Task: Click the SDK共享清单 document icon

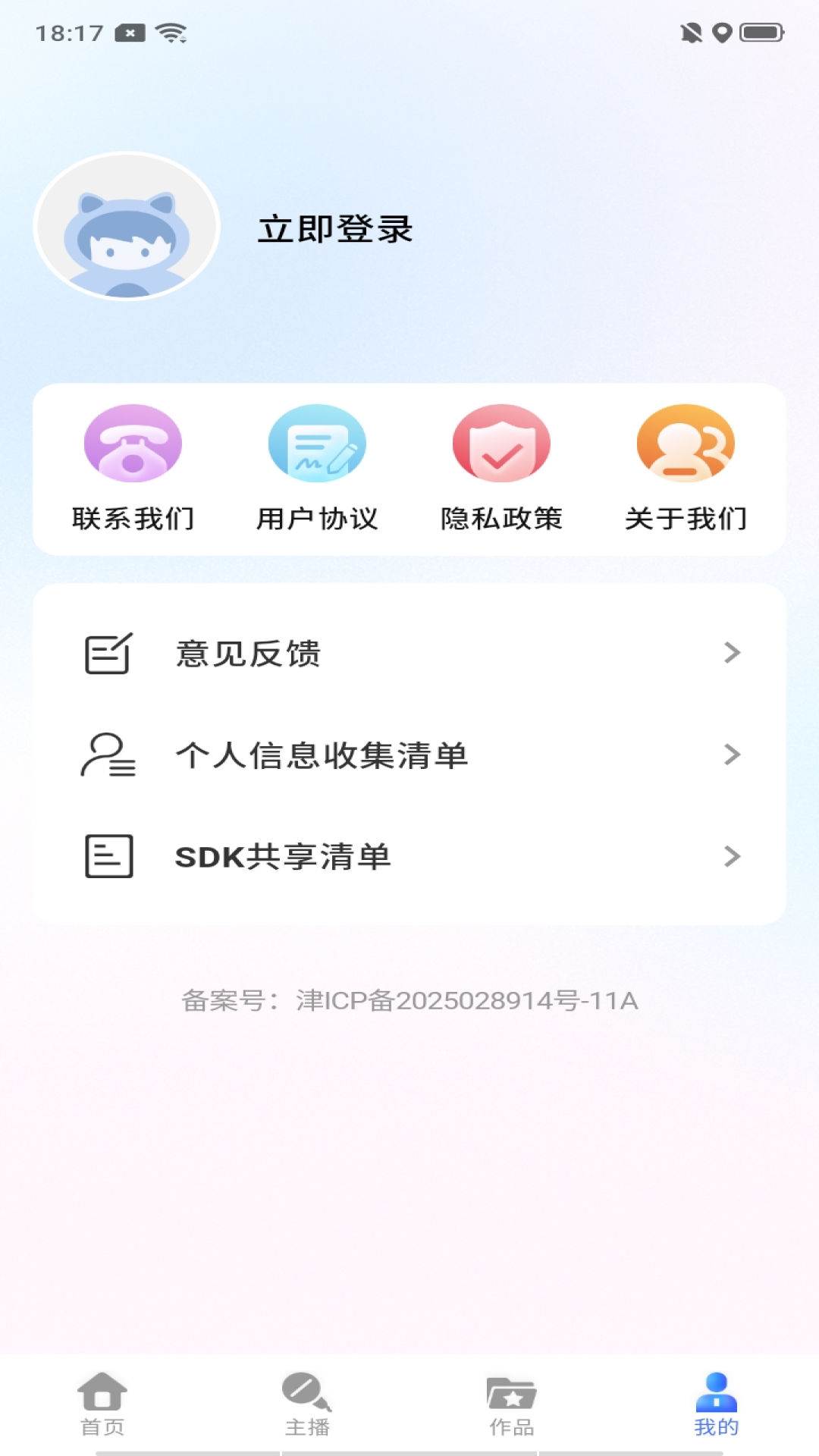Action: (108, 857)
